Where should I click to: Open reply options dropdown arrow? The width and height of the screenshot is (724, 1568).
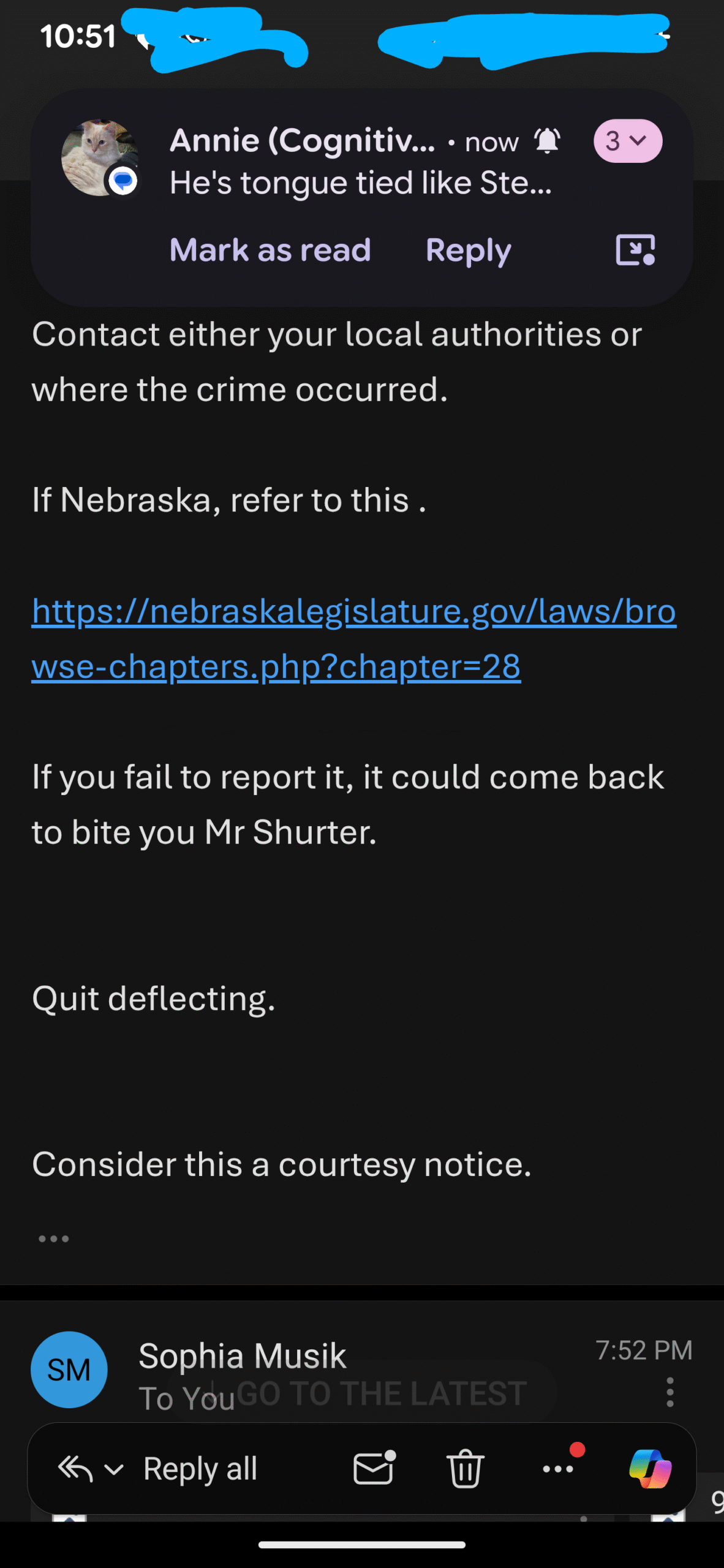(x=115, y=1469)
